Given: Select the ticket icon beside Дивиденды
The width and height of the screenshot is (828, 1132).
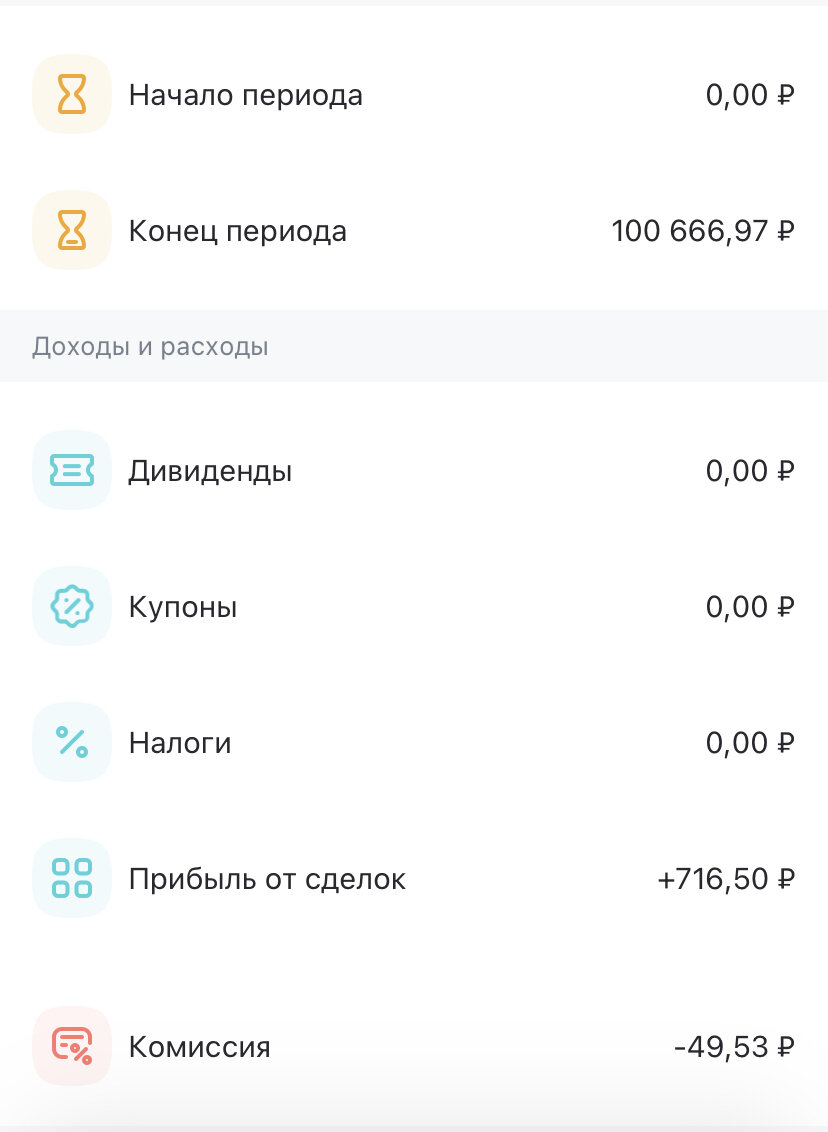Looking at the screenshot, I should click(x=71, y=470).
